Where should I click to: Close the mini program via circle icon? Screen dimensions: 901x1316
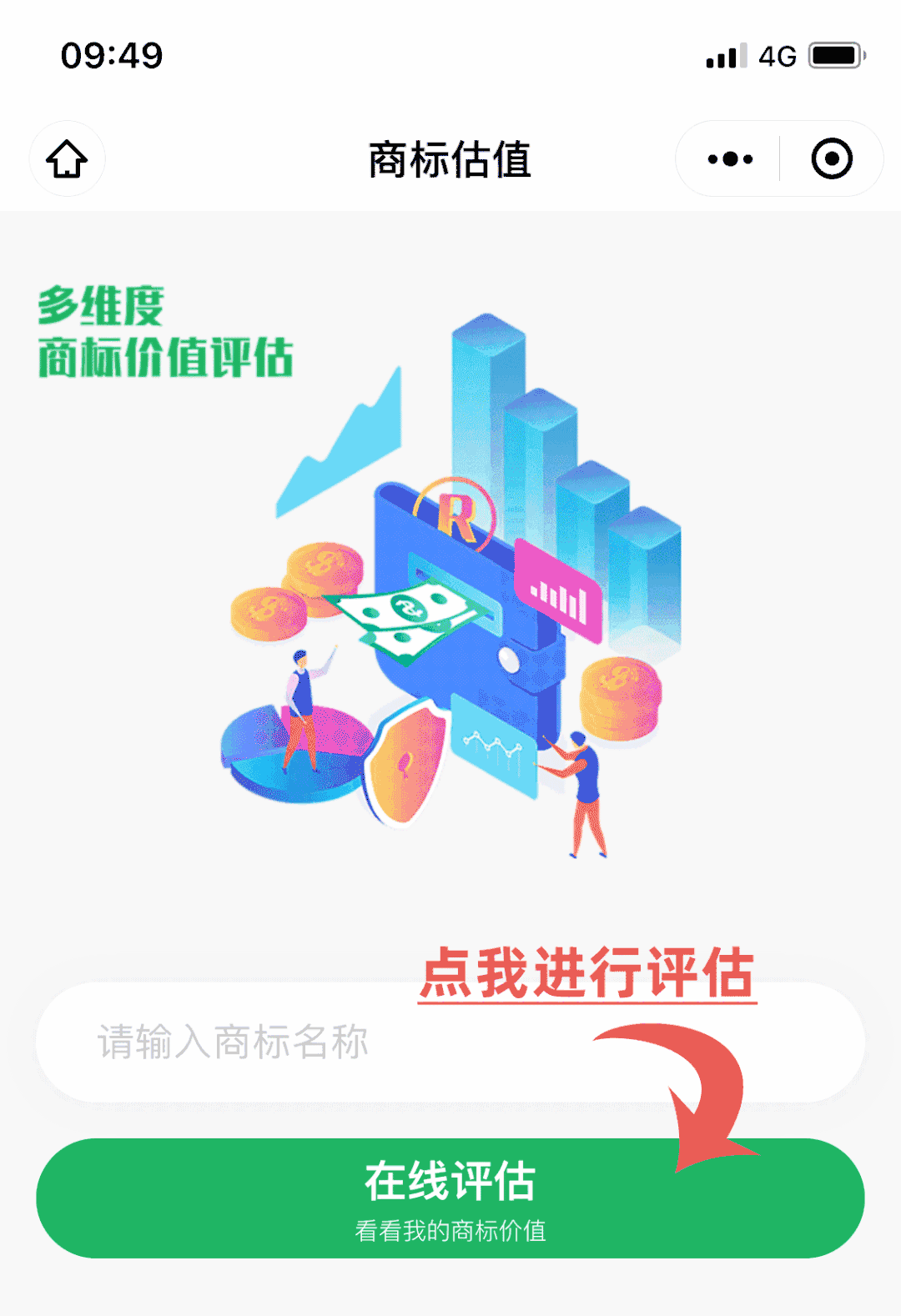[832, 159]
